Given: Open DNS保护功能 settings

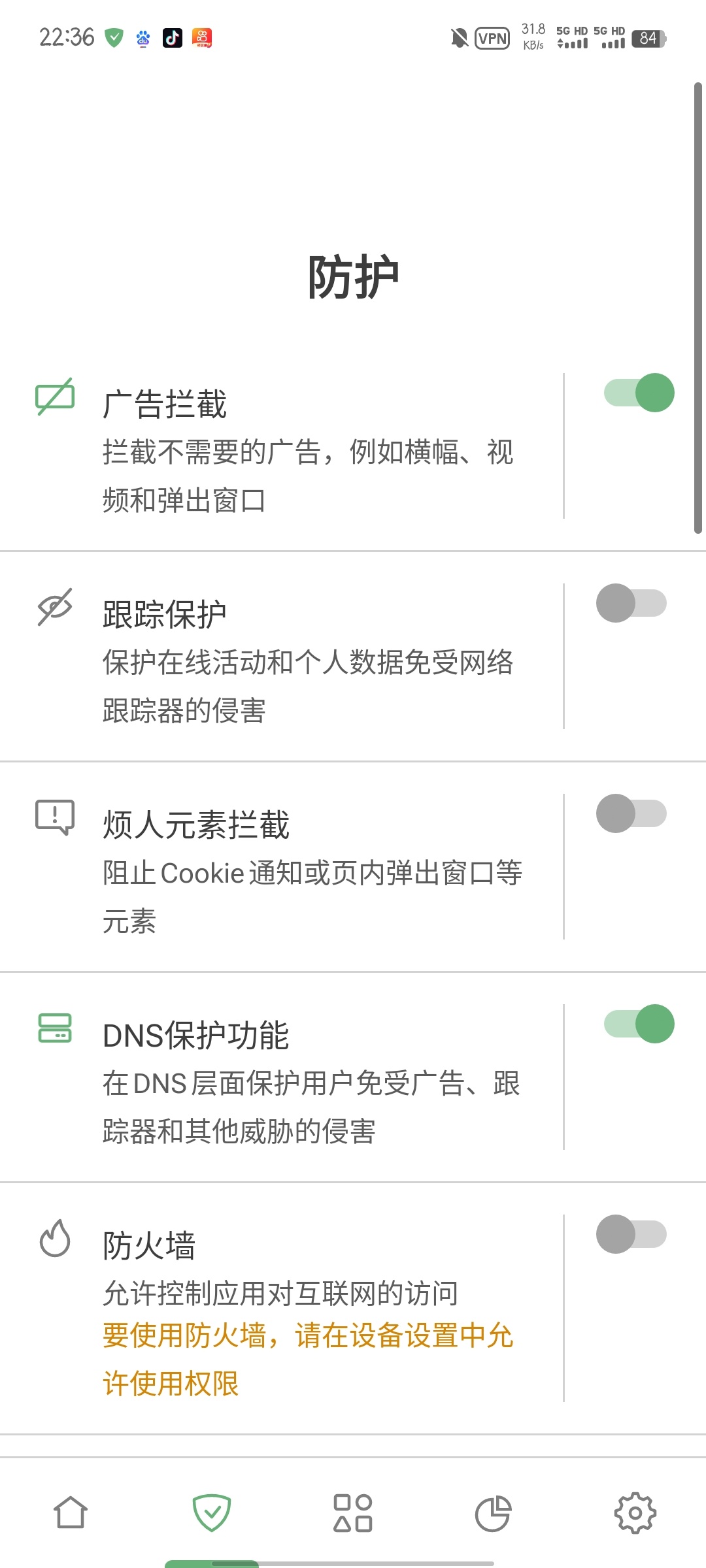Looking at the screenshot, I should pyautogui.click(x=307, y=1081).
